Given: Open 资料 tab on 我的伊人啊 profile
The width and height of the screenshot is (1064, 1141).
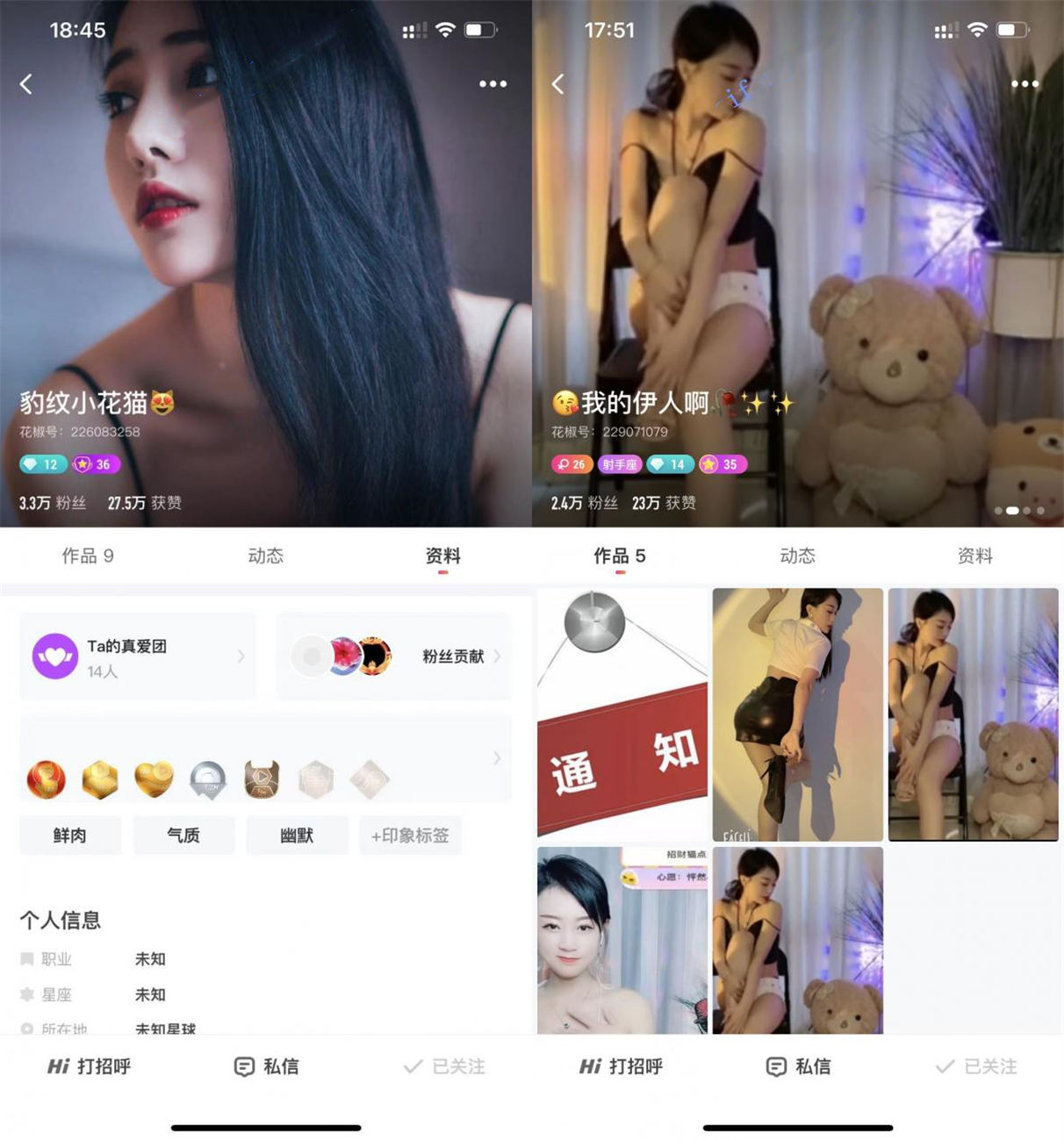Looking at the screenshot, I should coord(974,556).
